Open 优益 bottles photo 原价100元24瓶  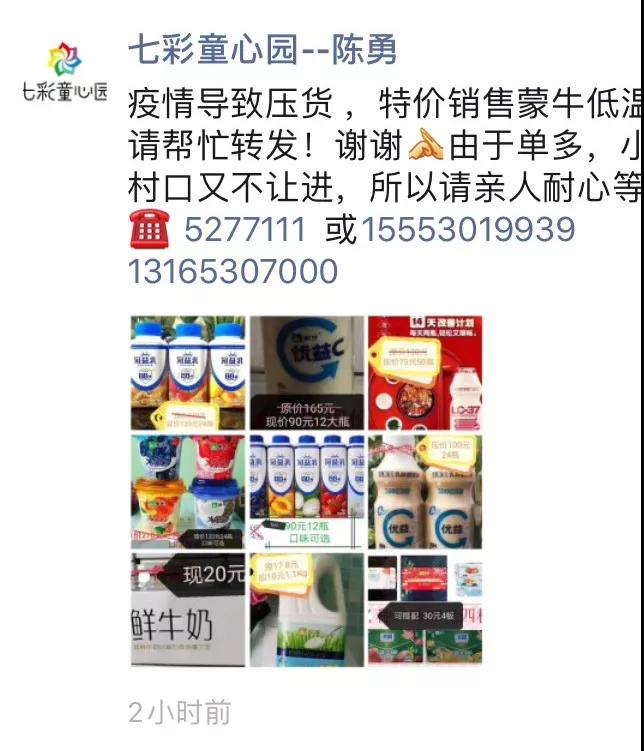pos(425,491)
